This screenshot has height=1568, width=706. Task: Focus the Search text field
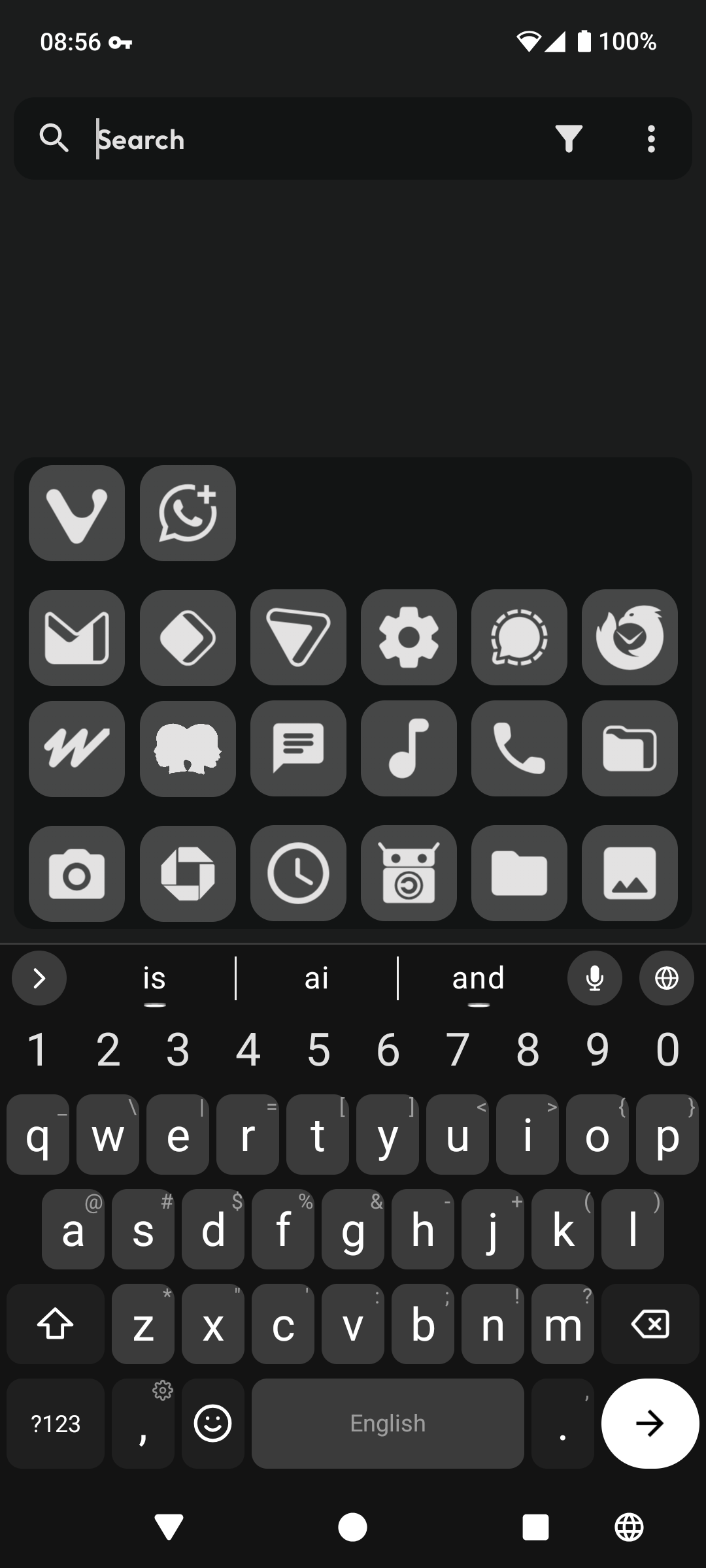(x=314, y=139)
